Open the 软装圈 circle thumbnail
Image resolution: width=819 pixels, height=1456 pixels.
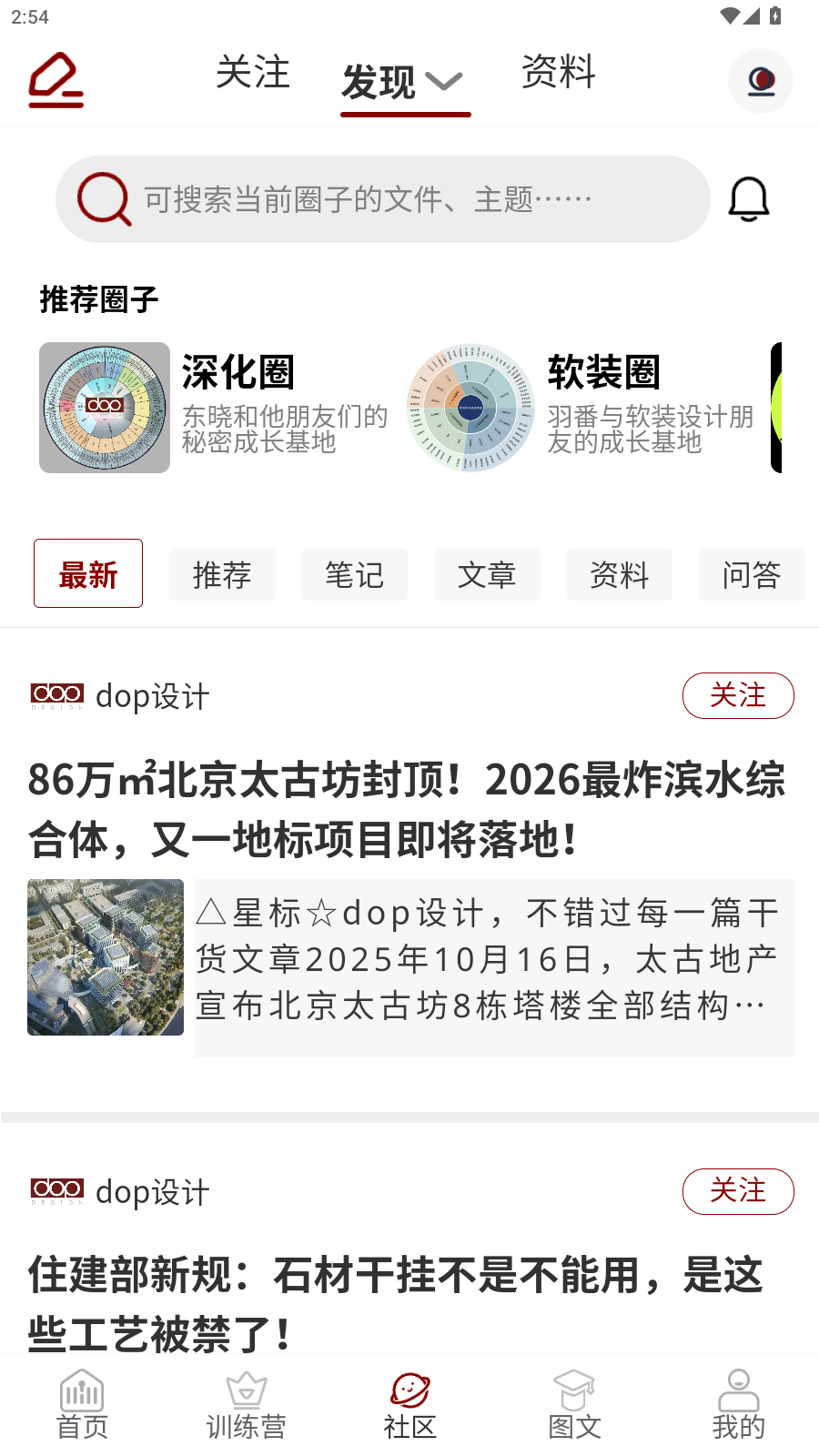coord(470,408)
